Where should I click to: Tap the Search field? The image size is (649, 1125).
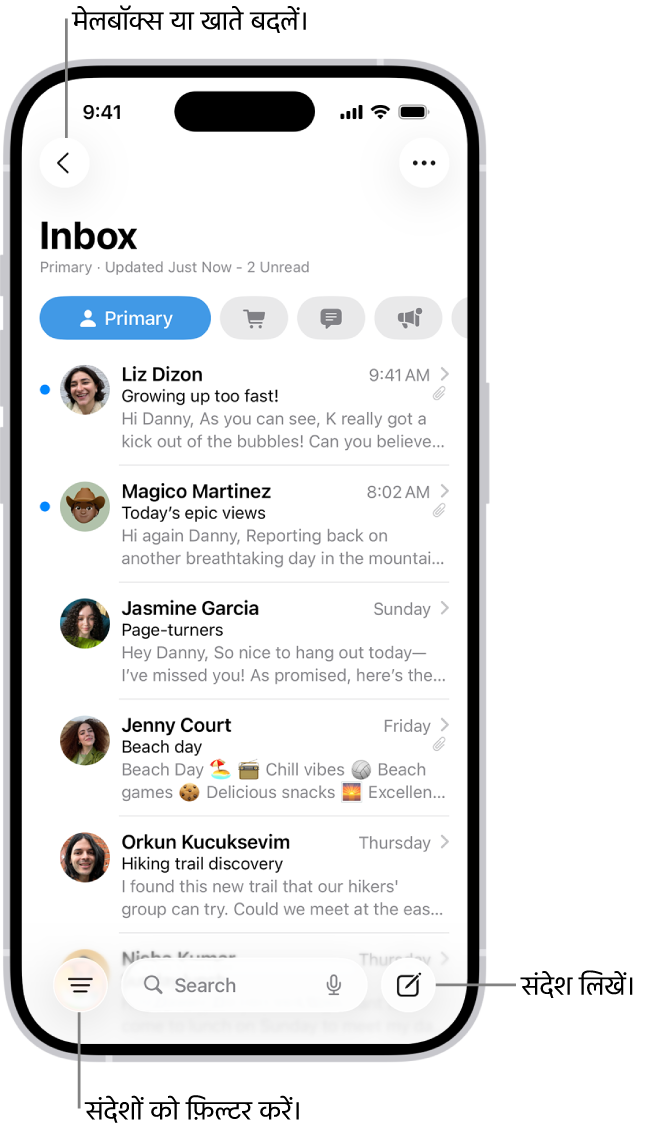pos(230,985)
